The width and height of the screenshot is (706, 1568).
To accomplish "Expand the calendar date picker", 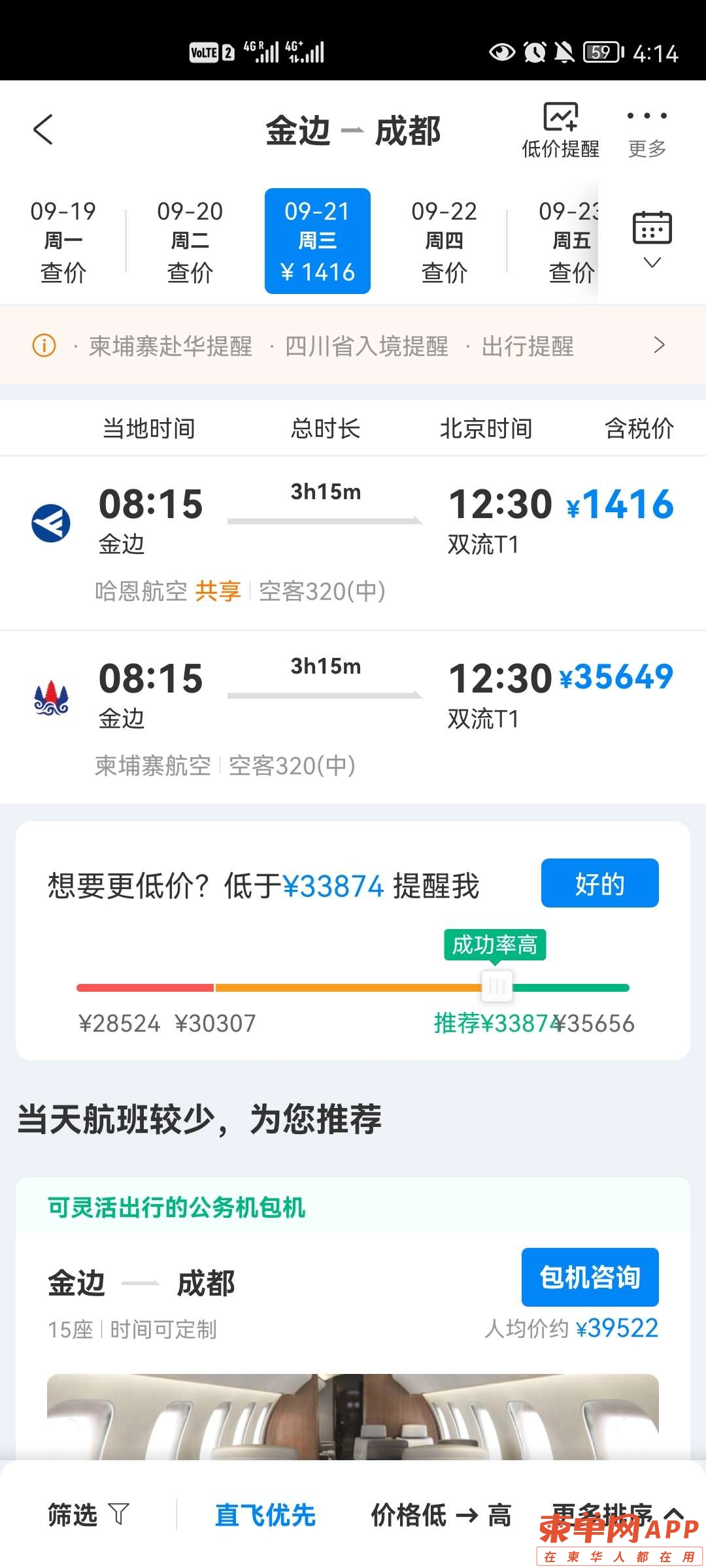I will pyautogui.click(x=652, y=239).
